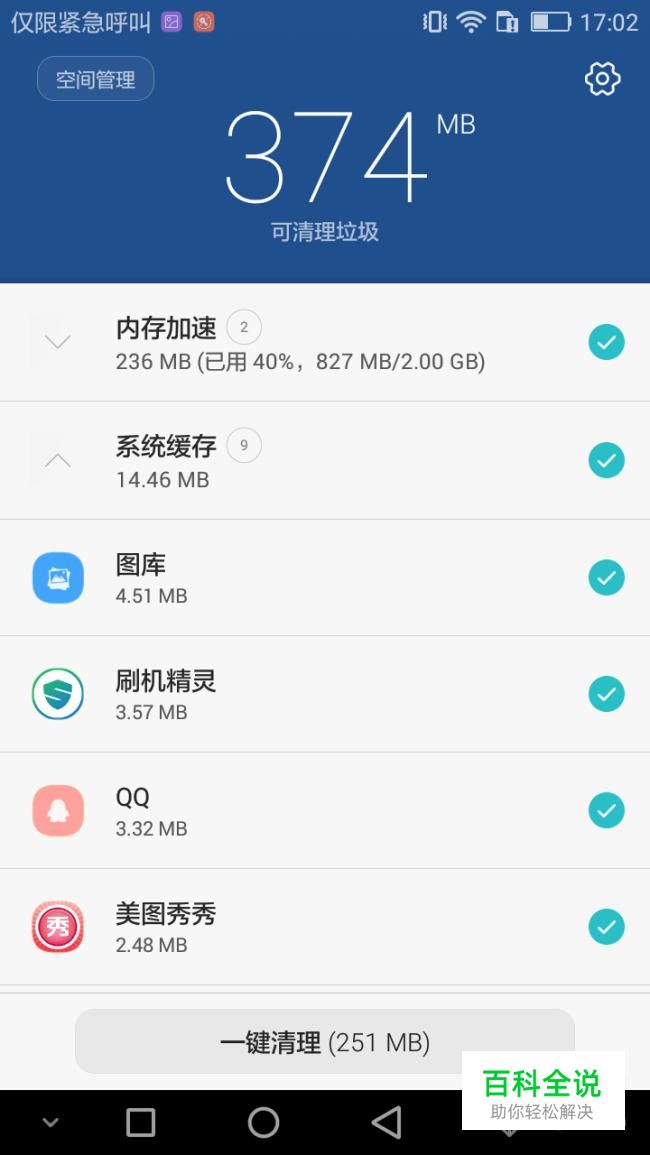Go back using the navigation bar
Viewport: 650px width, 1155px height.
tap(386, 1122)
